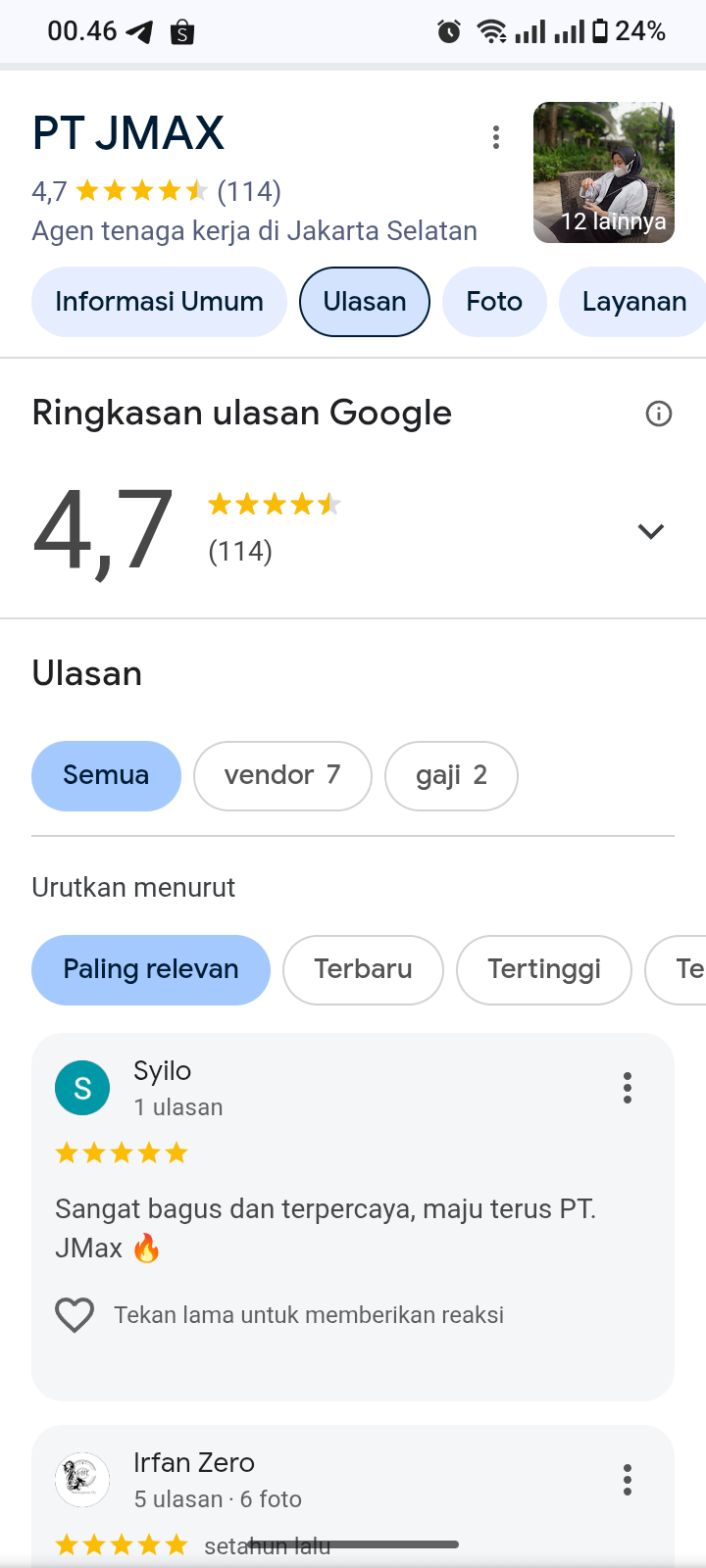Viewport: 706px width, 1568px height.
Task: Expand the 4,7 rating breakdown chevron
Action: [x=651, y=531]
